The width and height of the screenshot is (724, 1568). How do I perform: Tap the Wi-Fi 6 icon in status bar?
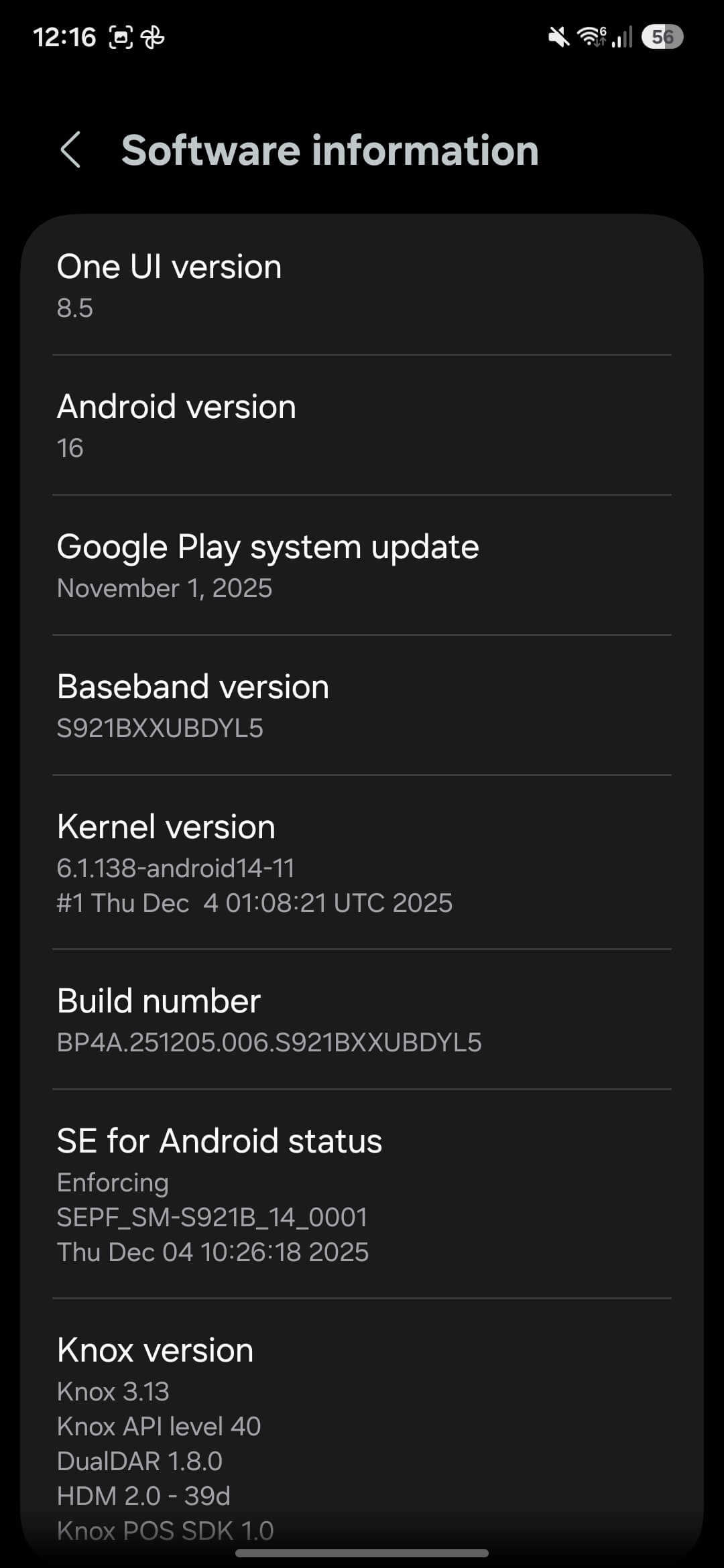pyautogui.click(x=593, y=37)
